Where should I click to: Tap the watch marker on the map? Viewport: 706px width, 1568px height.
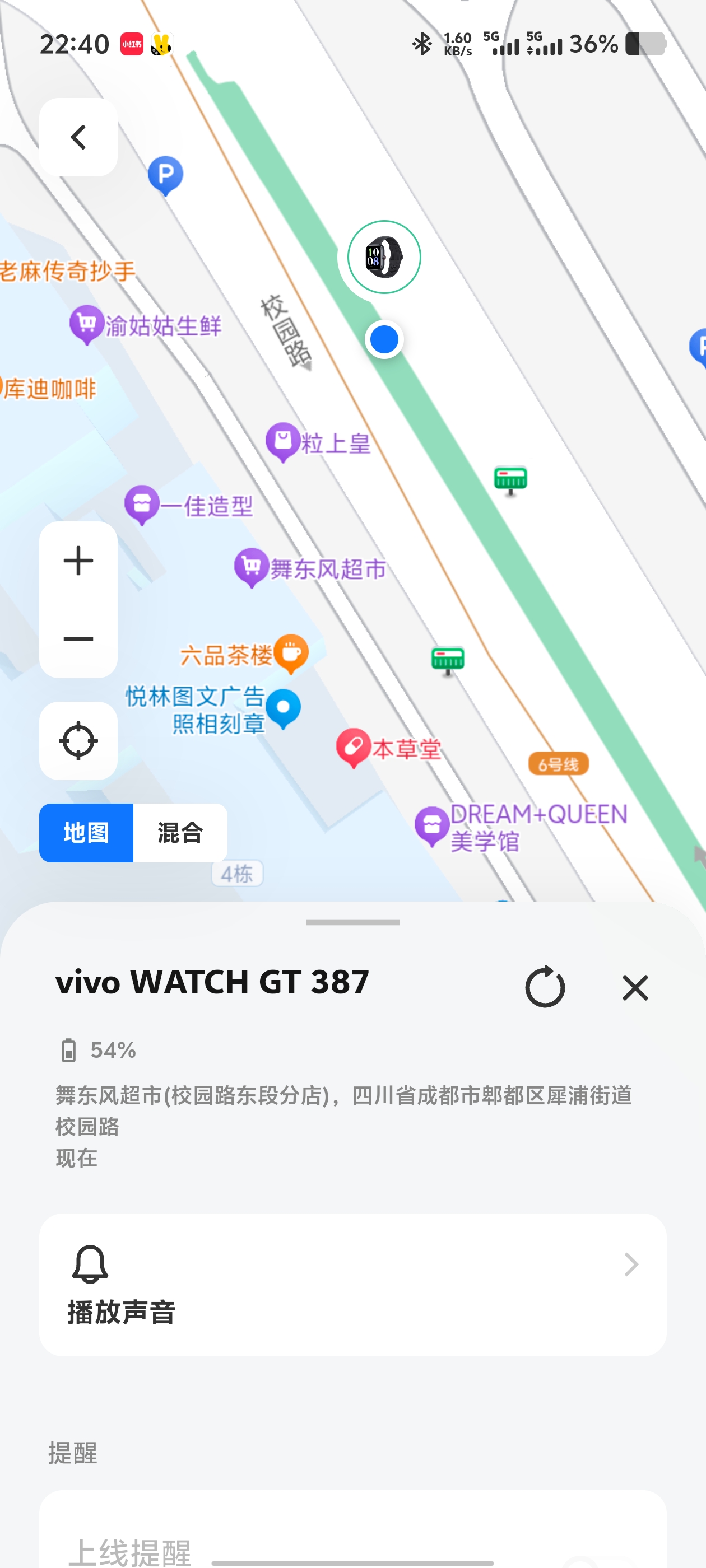[x=384, y=258]
